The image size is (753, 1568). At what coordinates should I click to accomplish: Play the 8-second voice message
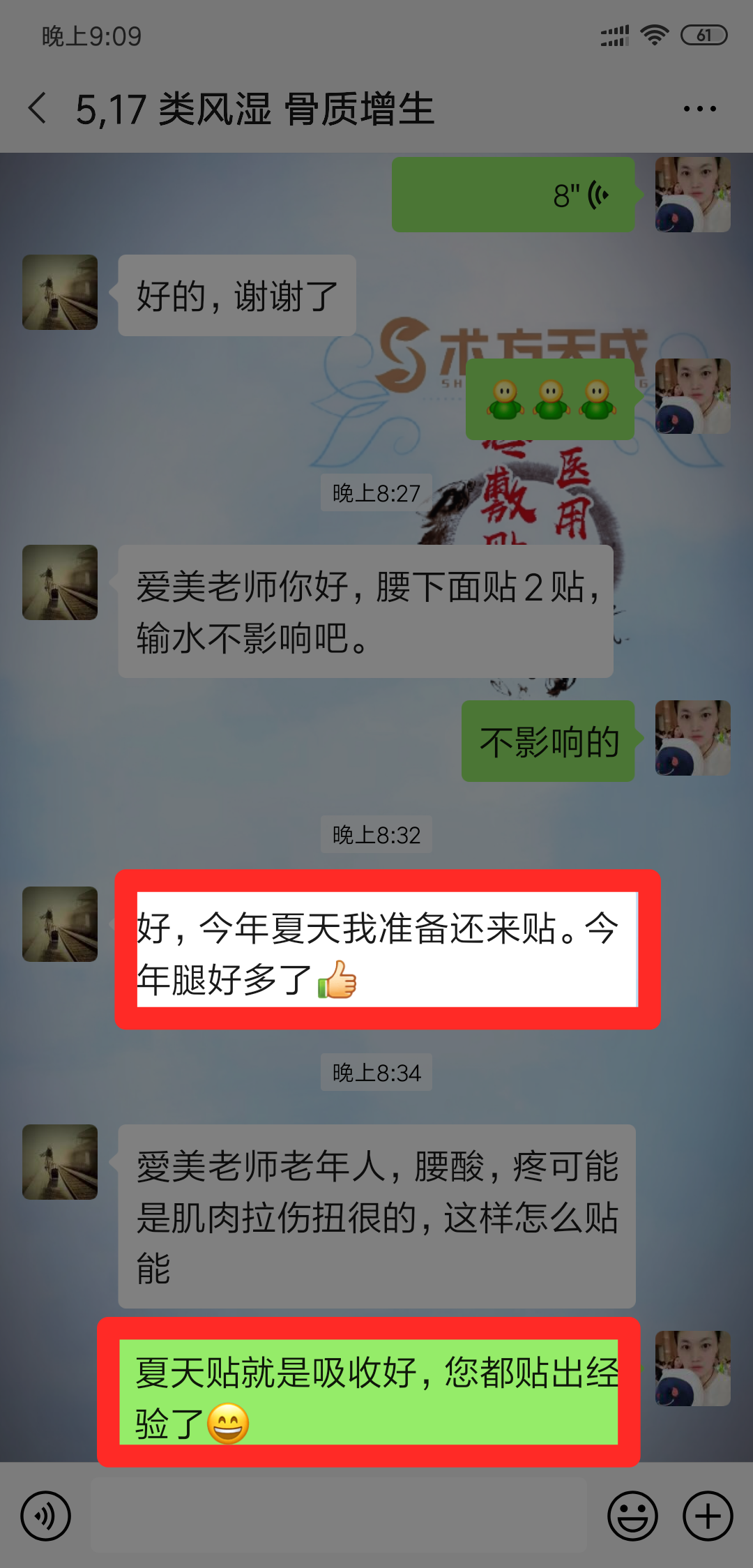click(513, 195)
